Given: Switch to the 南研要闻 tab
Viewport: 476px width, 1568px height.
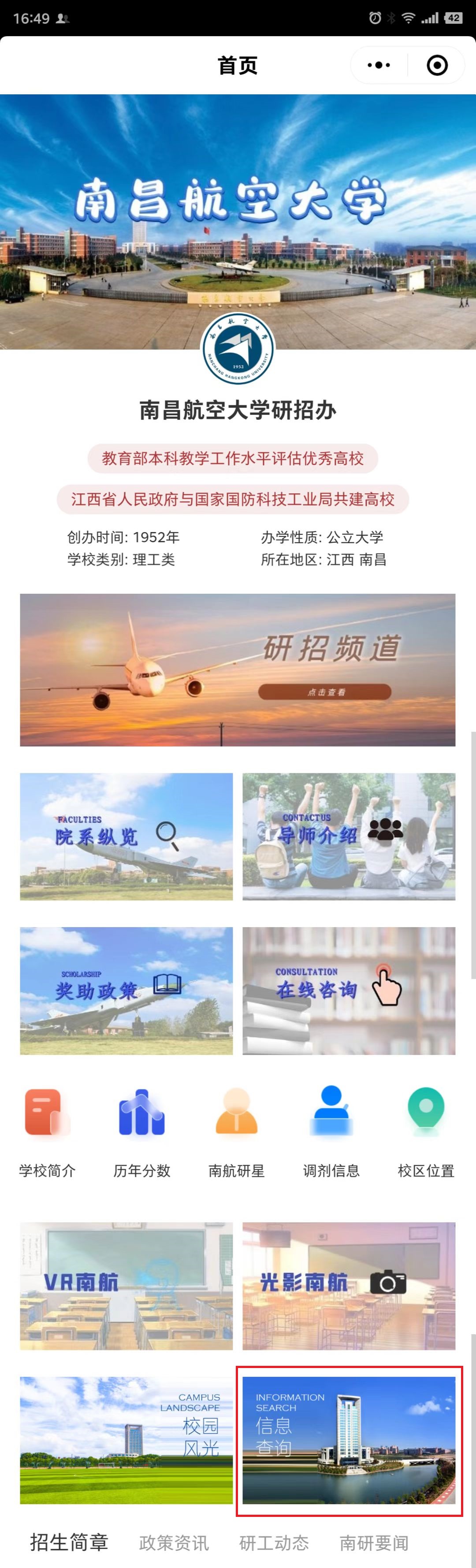Looking at the screenshot, I should [374, 1542].
